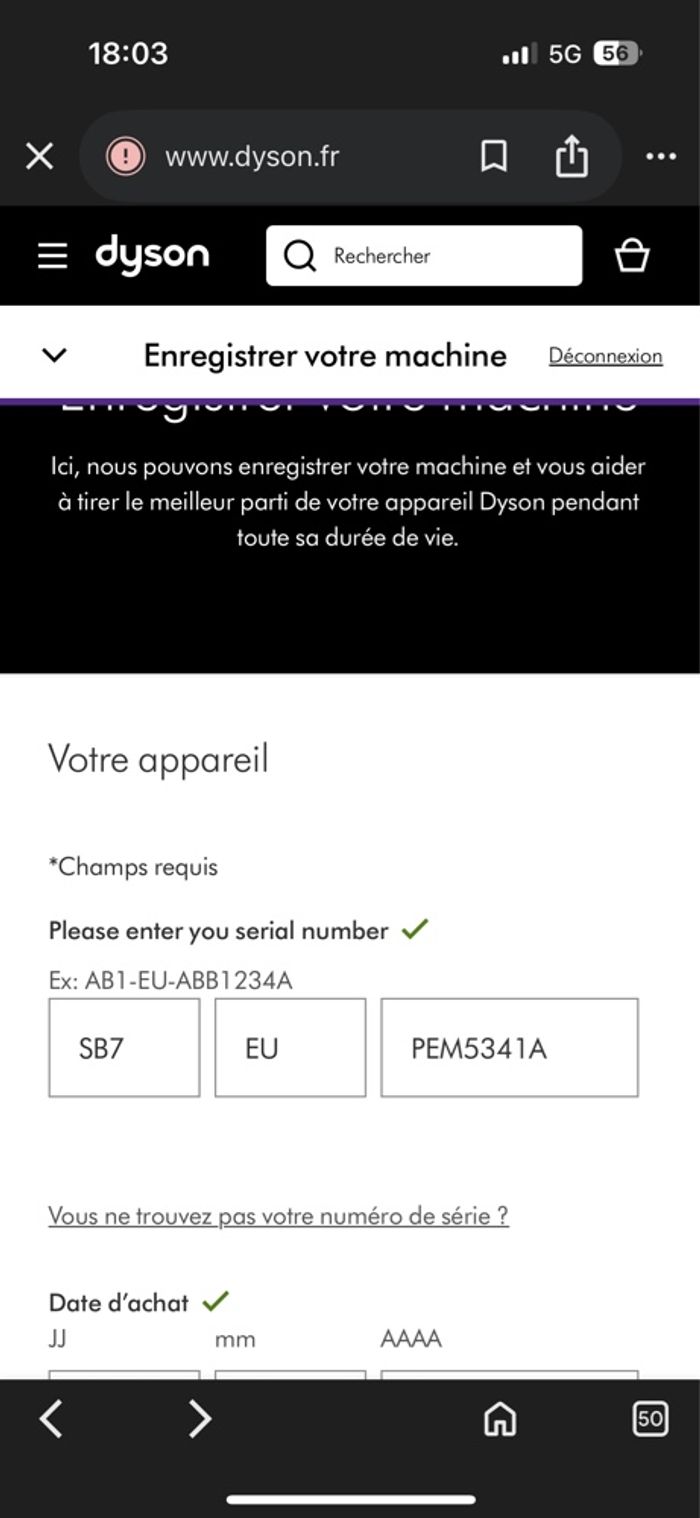Image resolution: width=700 pixels, height=1518 pixels.
Task: Go back to the previous page
Action: tap(51, 1418)
